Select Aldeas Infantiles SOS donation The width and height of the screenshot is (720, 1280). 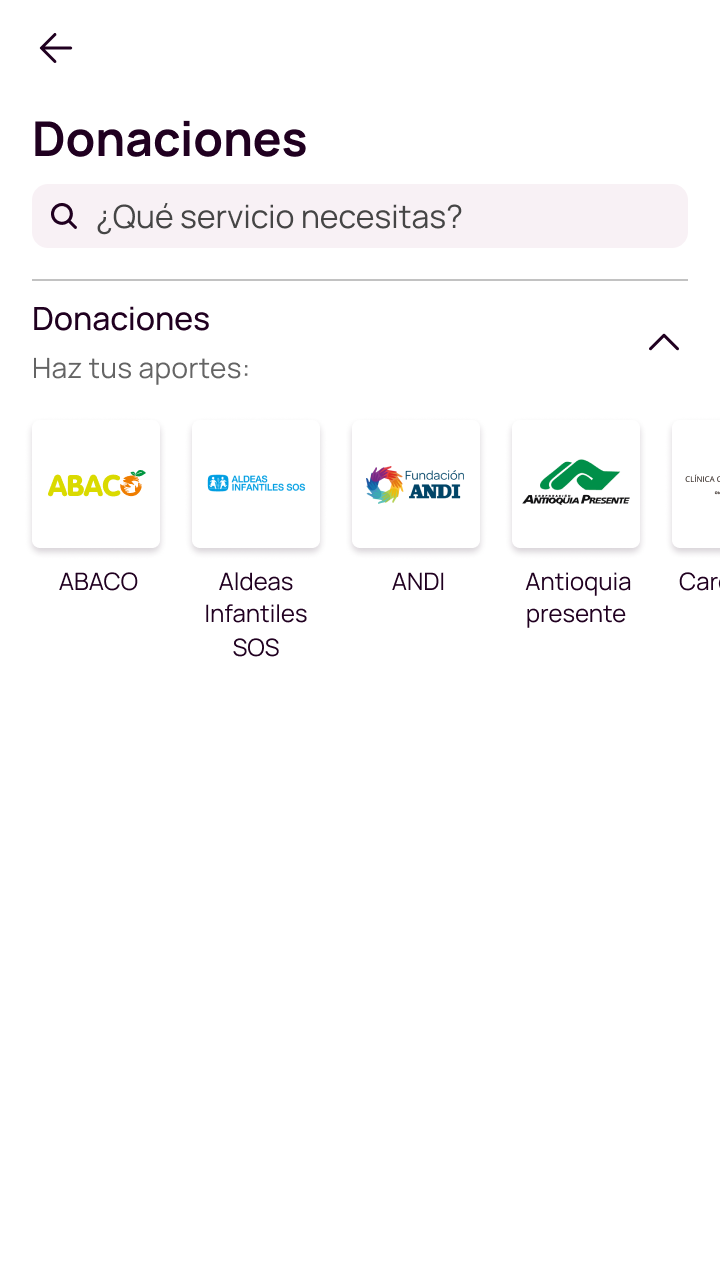click(x=256, y=484)
